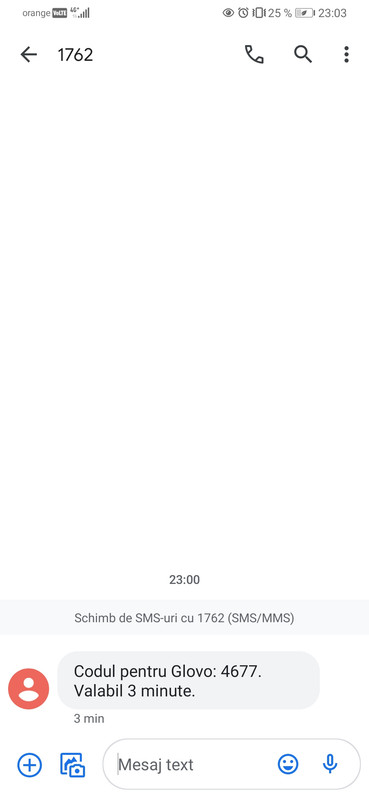Open the gallery and camera picker
This screenshot has width=369, height=800.
pos(73,764)
